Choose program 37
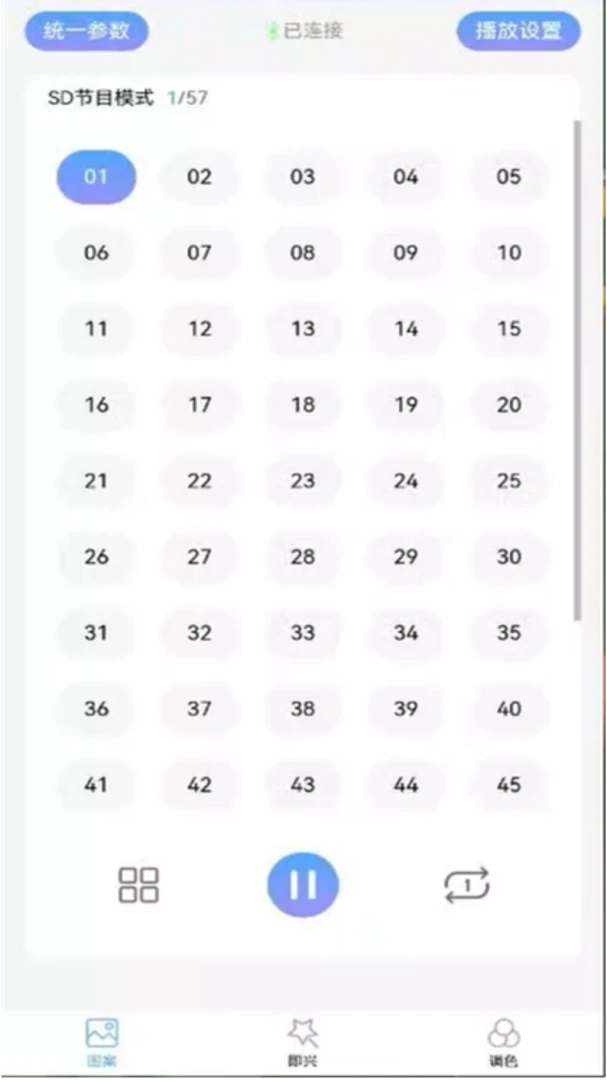Image resolution: width=607 pixels, height=1080 pixels. (x=199, y=709)
